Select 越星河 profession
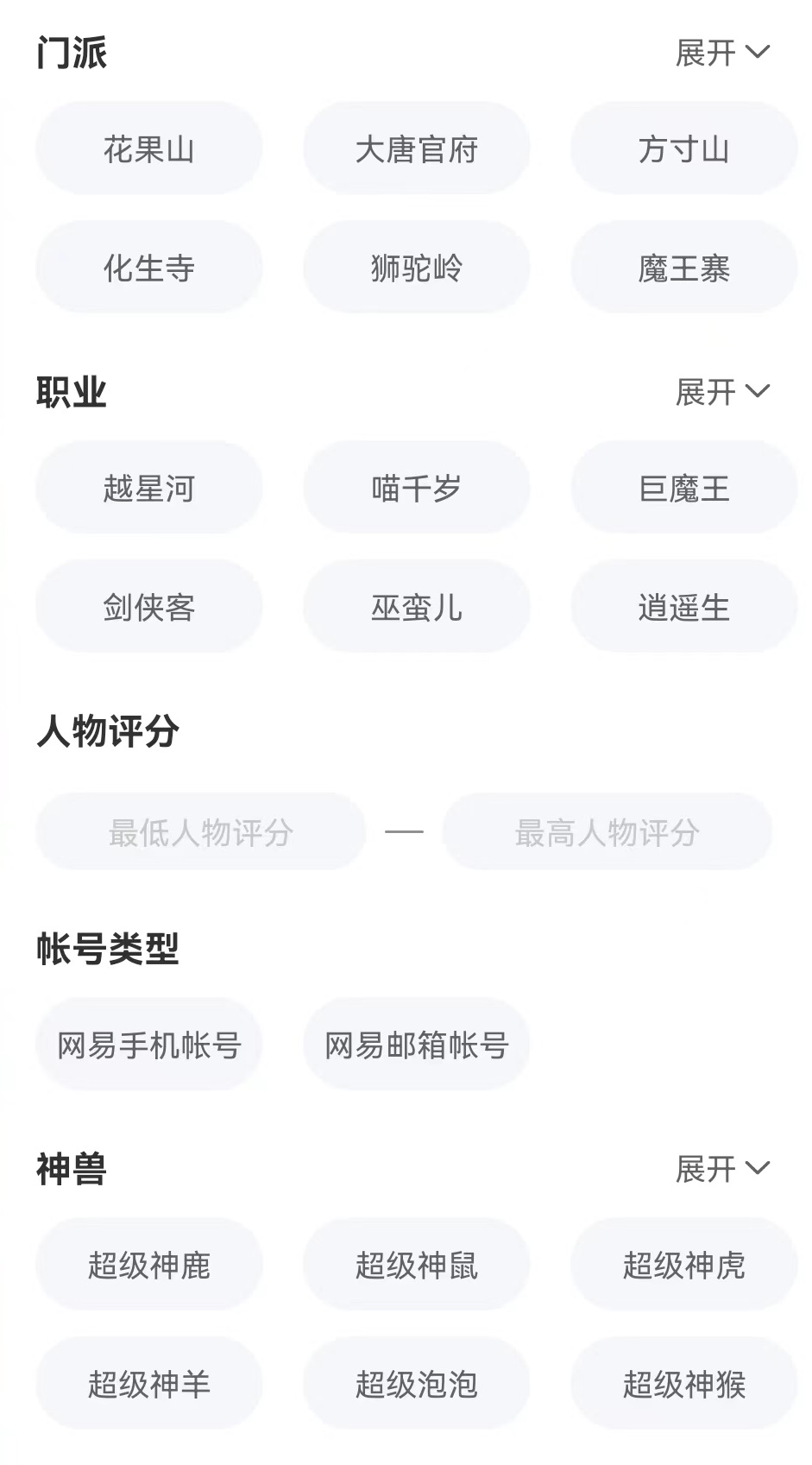Viewport: 812px width, 1465px height. 148,489
